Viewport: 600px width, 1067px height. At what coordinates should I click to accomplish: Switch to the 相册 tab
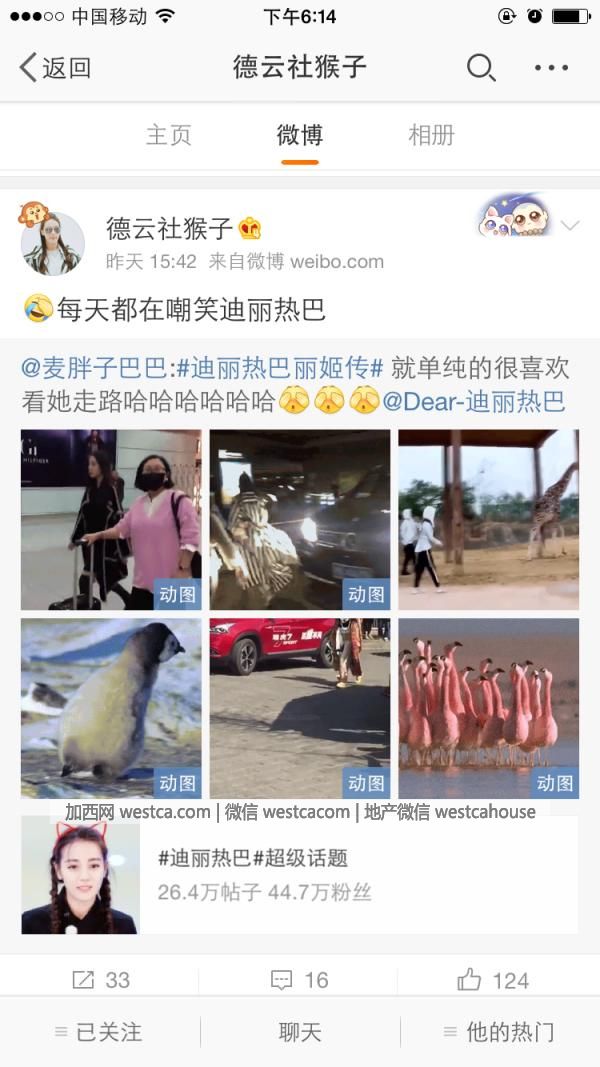tap(431, 135)
